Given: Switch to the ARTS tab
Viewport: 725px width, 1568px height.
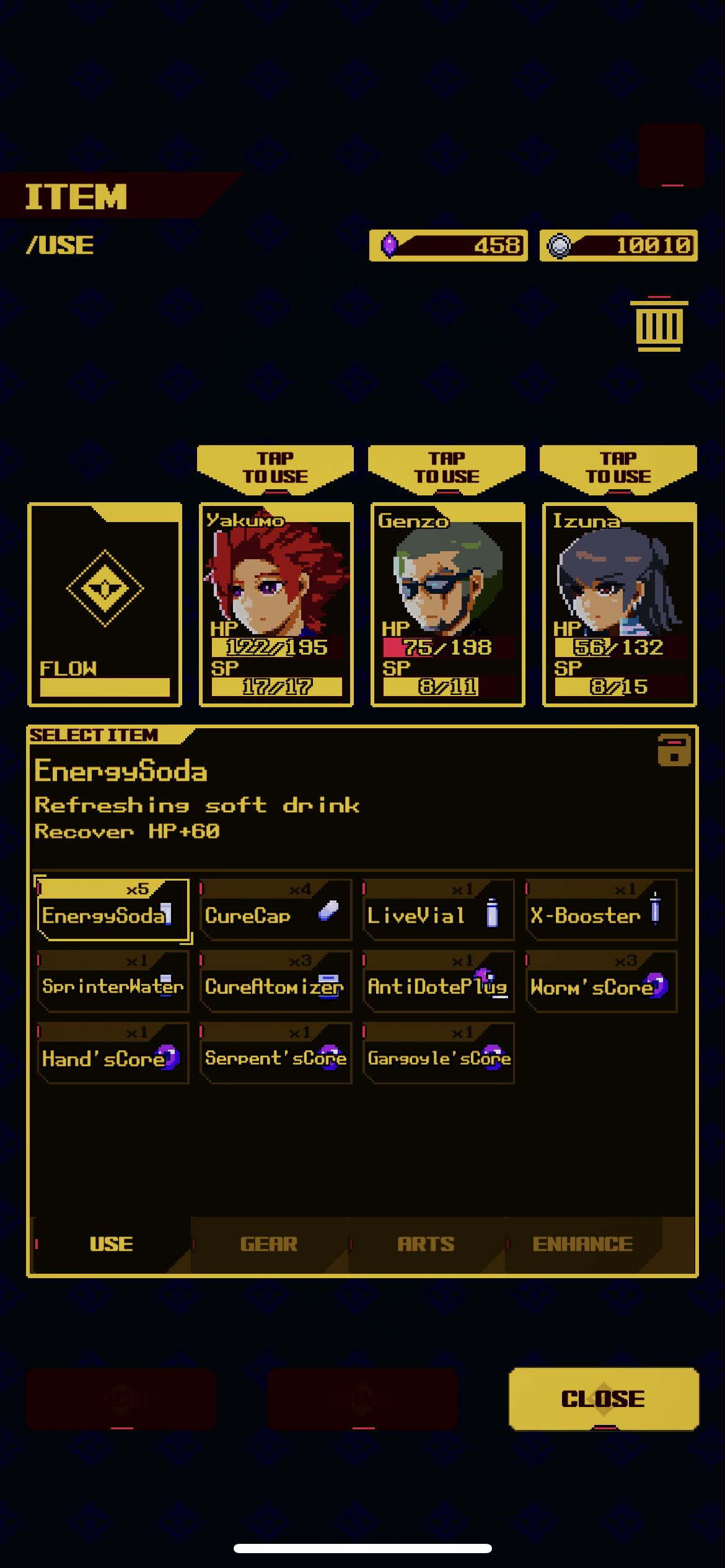Looking at the screenshot, I should [426, 1244].
